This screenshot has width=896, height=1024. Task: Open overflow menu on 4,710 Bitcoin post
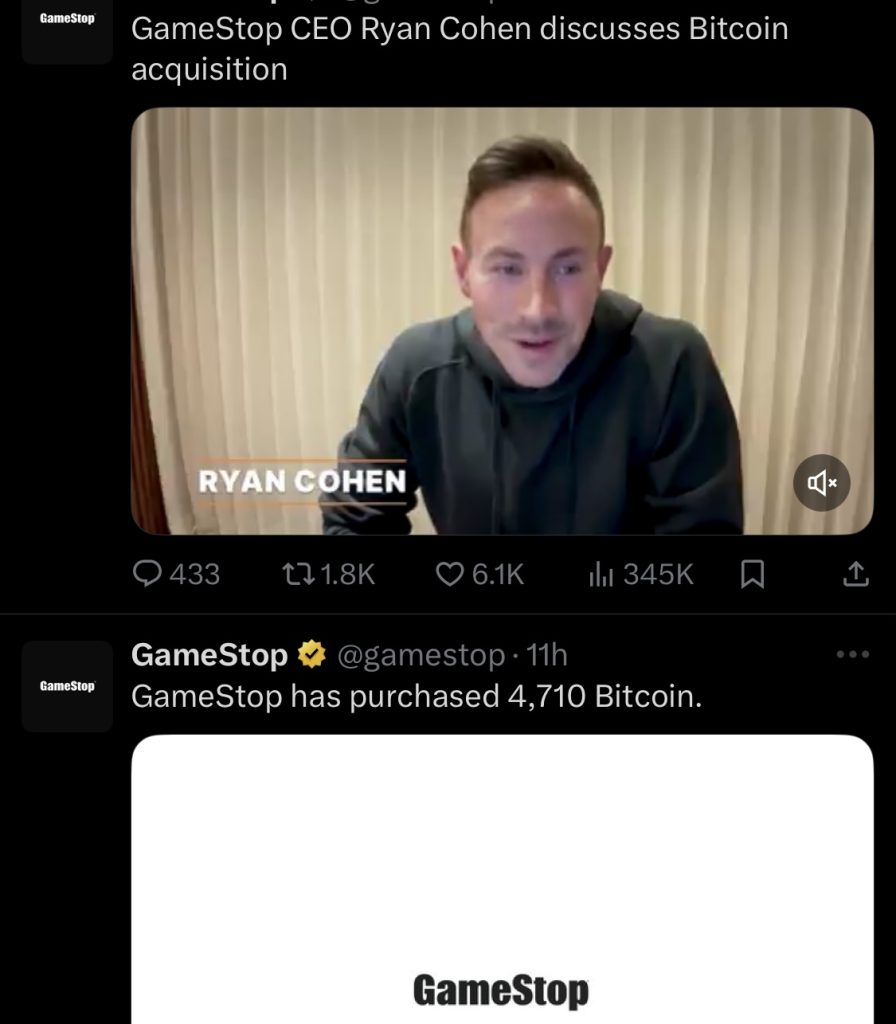852,655
